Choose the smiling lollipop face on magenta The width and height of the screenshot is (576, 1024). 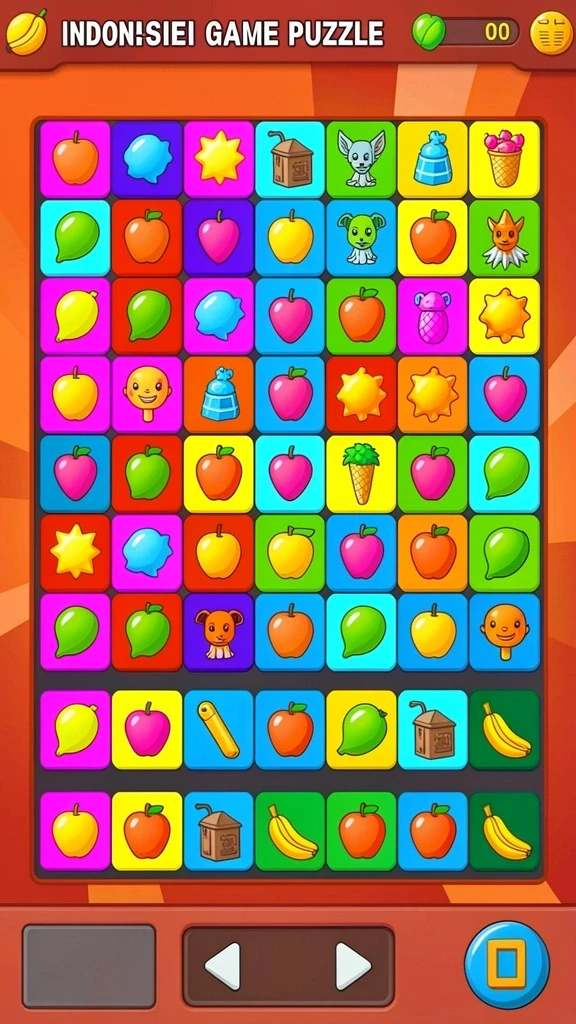click(147, 395)
